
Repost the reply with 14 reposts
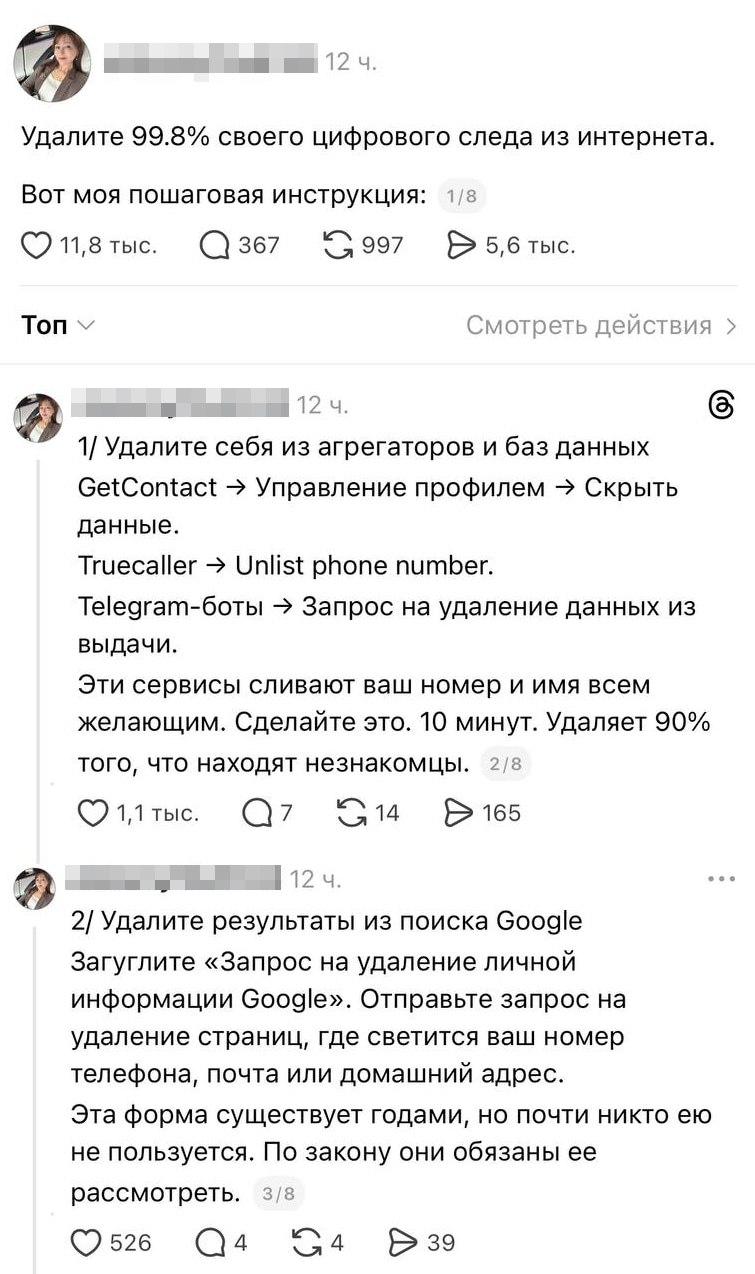tap(352, 813)
